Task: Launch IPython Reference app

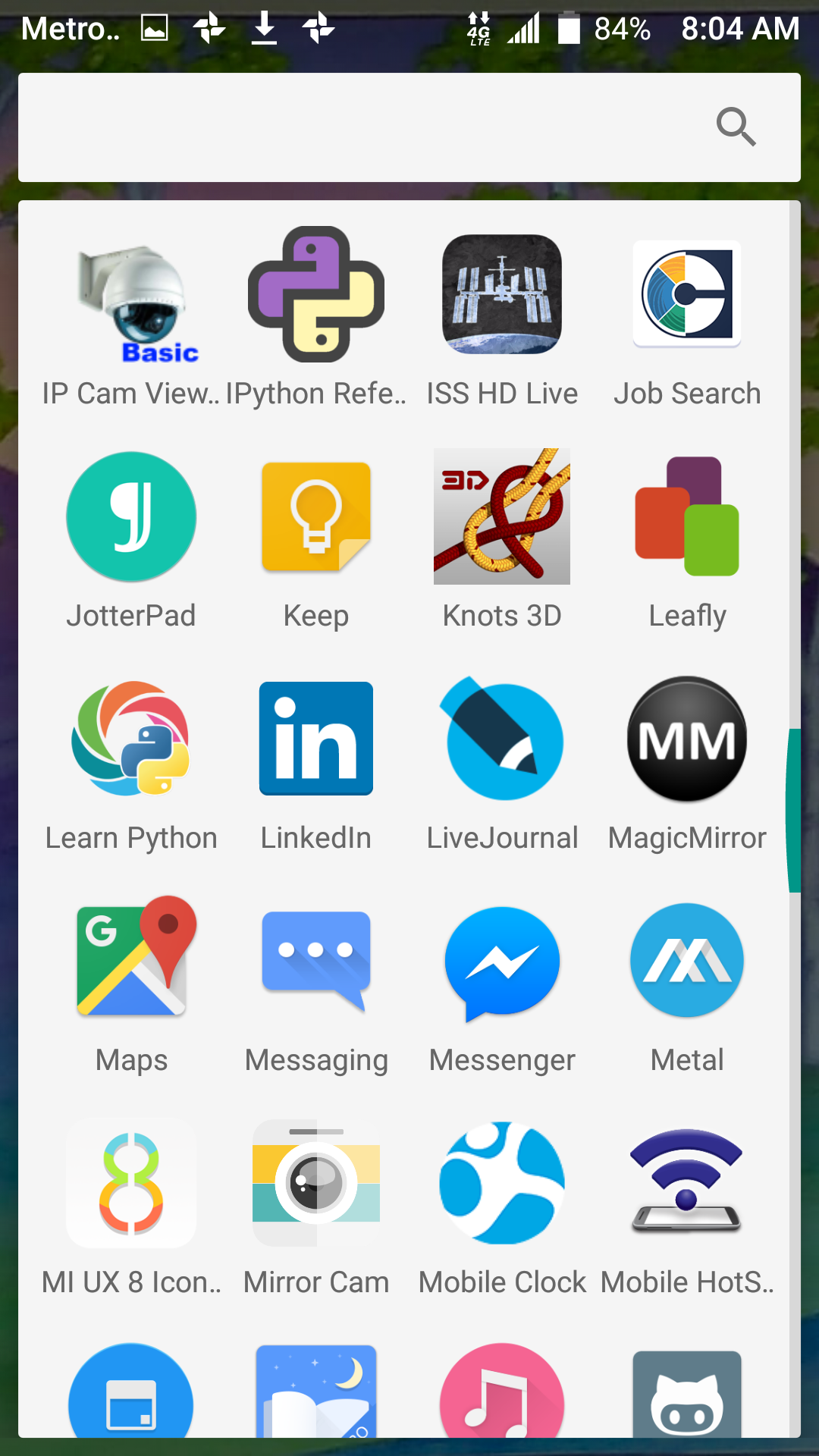Action: [316, 295]
